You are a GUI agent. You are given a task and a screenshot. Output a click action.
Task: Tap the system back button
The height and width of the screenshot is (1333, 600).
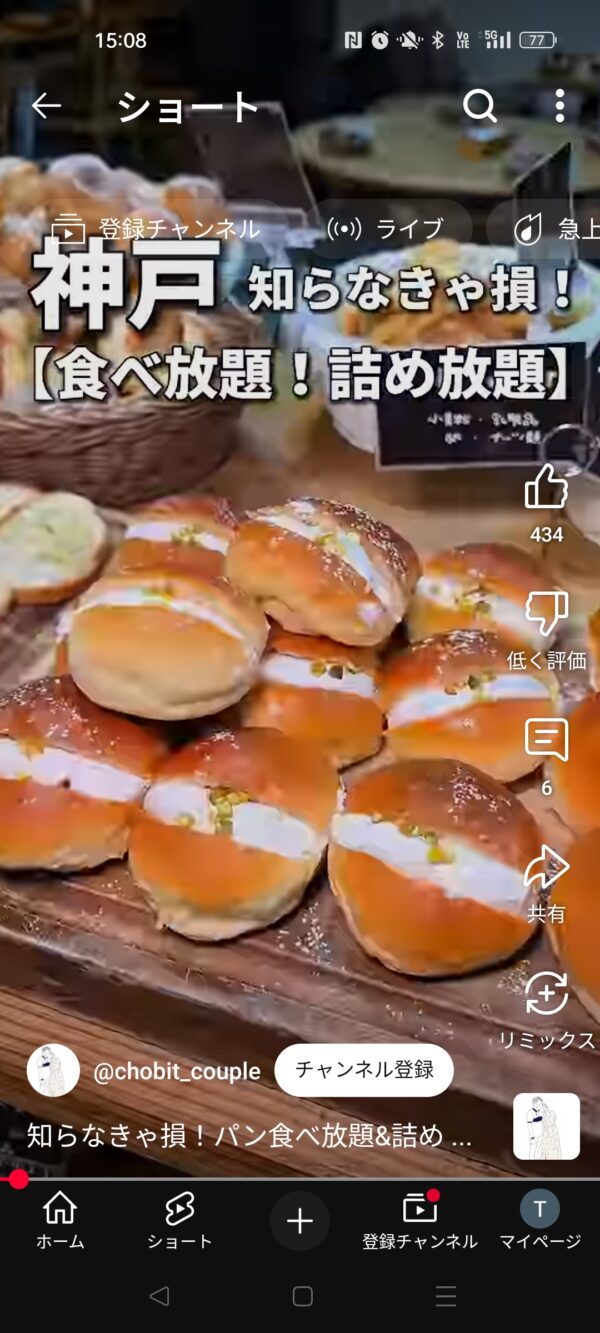158,1297
